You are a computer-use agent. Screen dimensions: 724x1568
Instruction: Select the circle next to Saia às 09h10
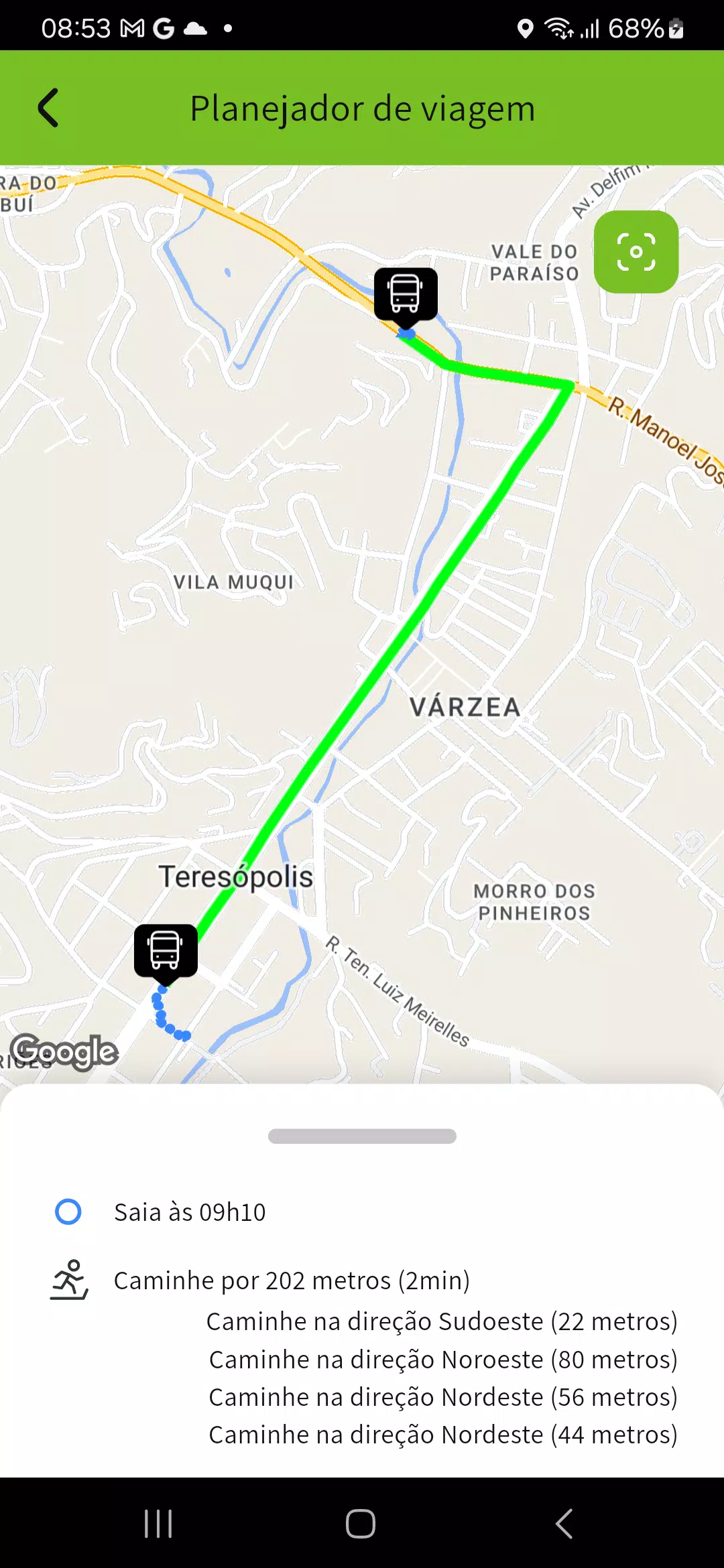(x=68, y=1212)
